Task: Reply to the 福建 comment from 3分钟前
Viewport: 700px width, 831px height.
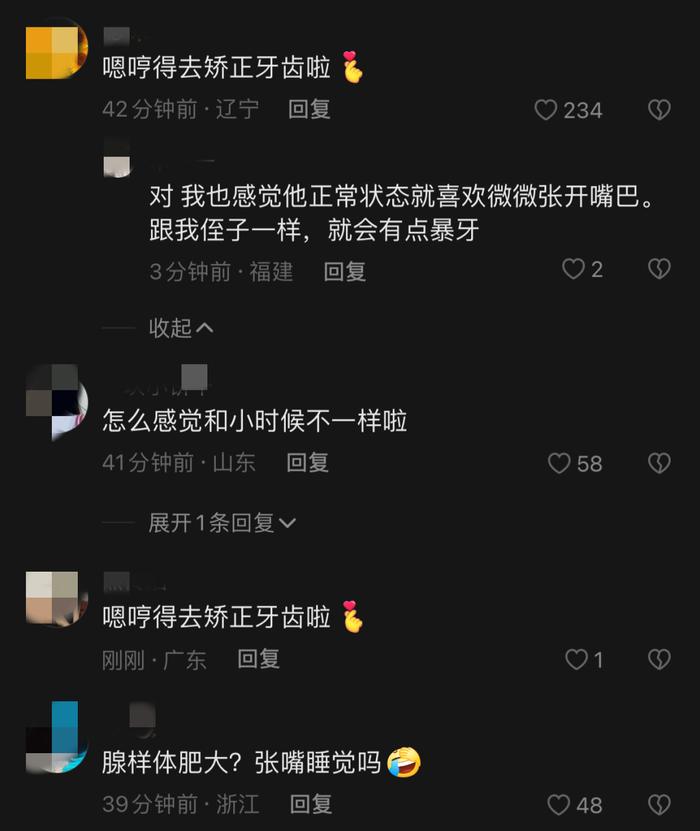Action: (x=345, y=271)
